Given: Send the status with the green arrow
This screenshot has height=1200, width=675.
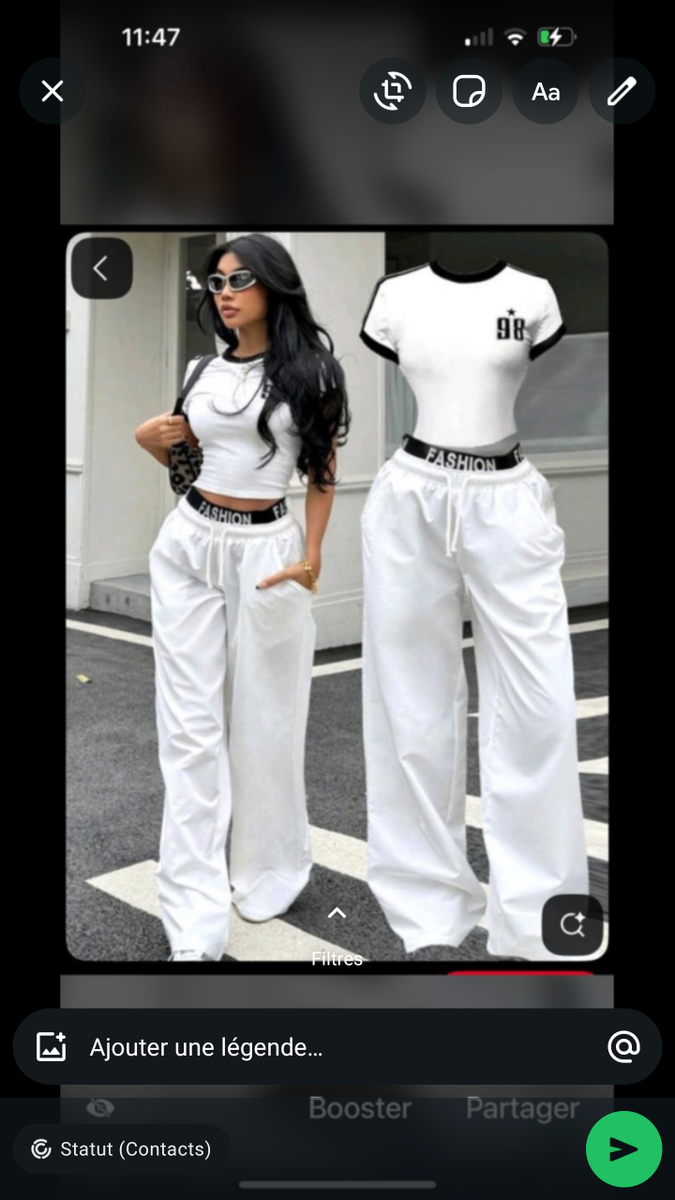Looking at the screenshot, I should [623, 1149].
